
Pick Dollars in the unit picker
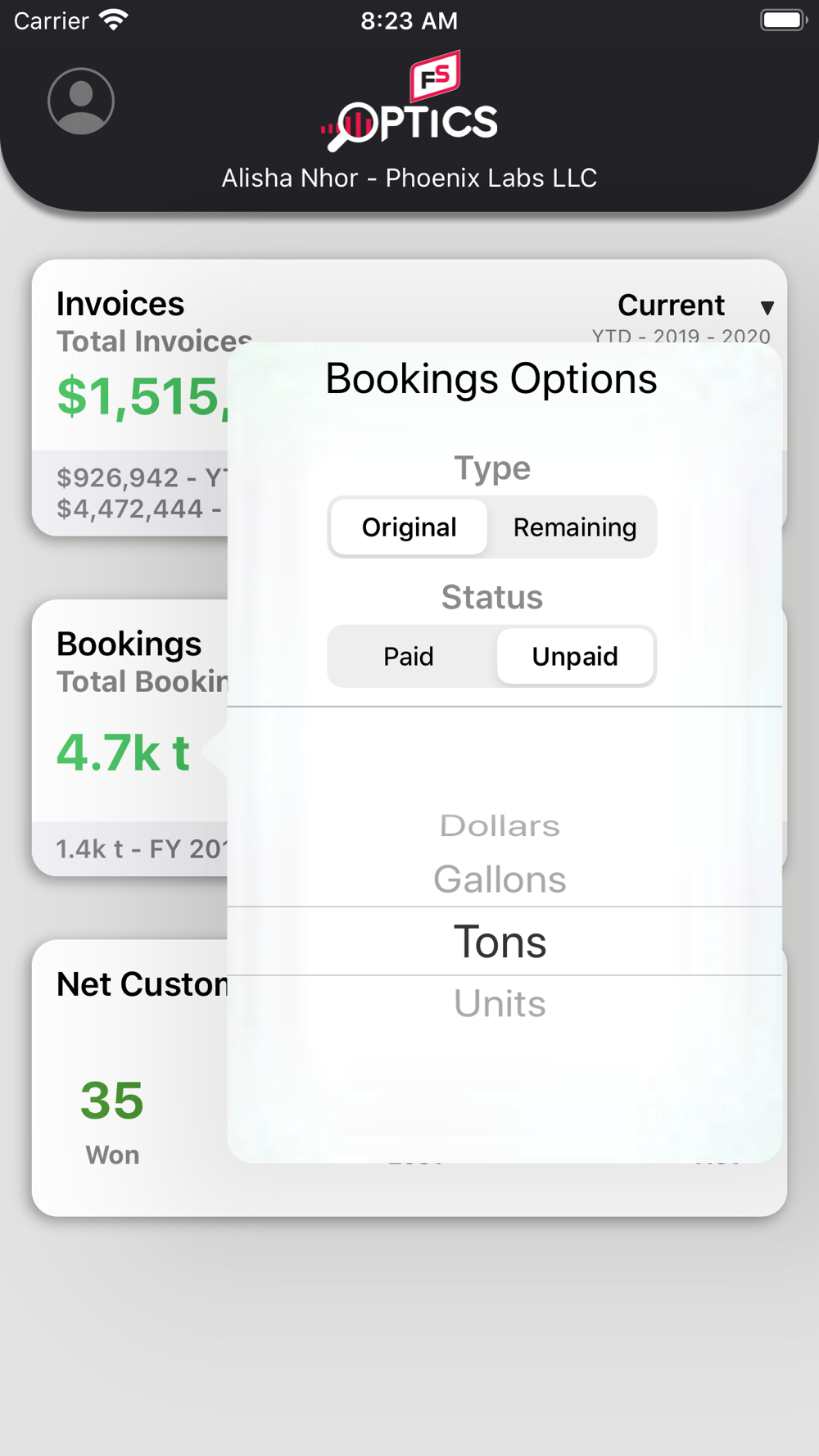tap(500, 825)
